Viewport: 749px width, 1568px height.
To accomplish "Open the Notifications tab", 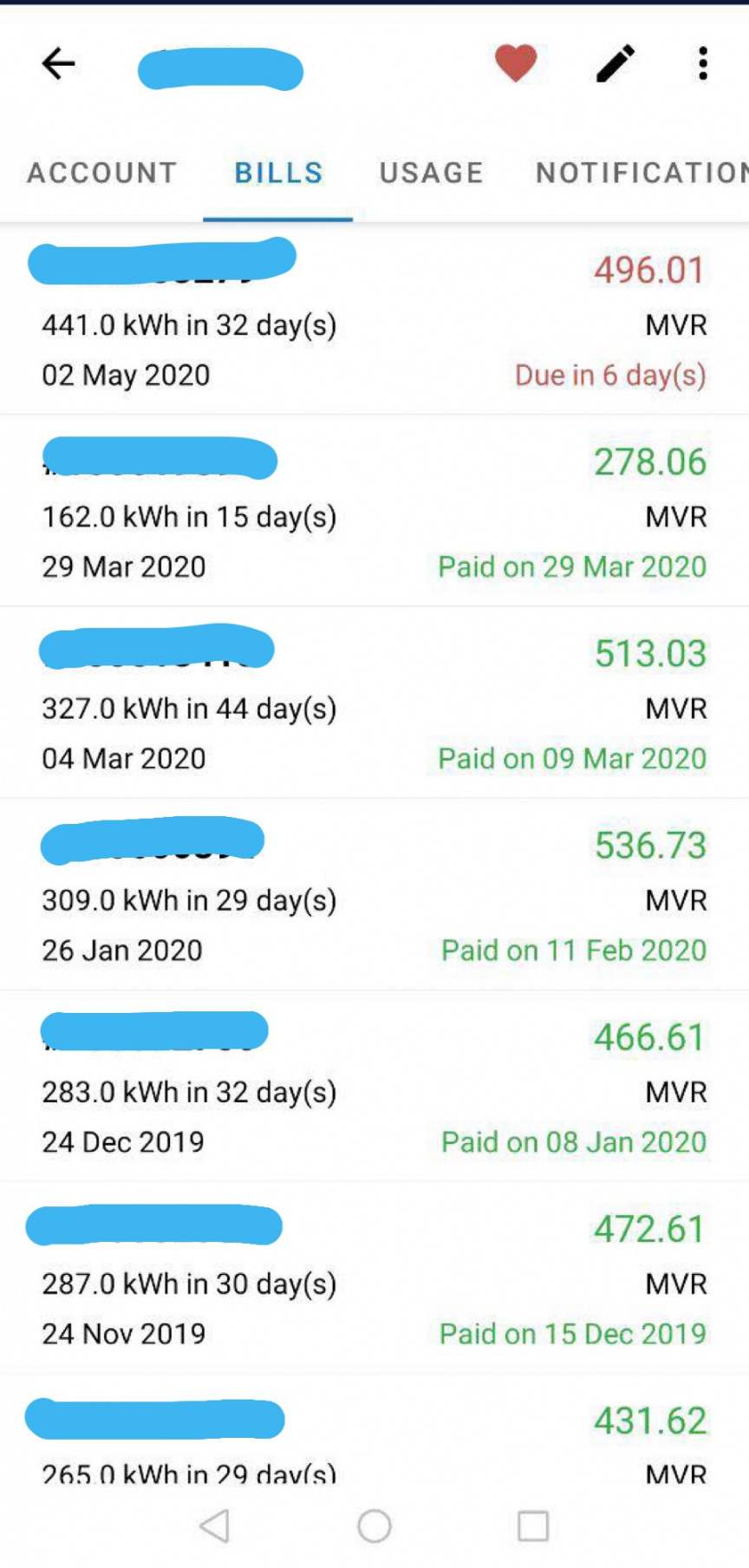I will [x=642, y=173].
